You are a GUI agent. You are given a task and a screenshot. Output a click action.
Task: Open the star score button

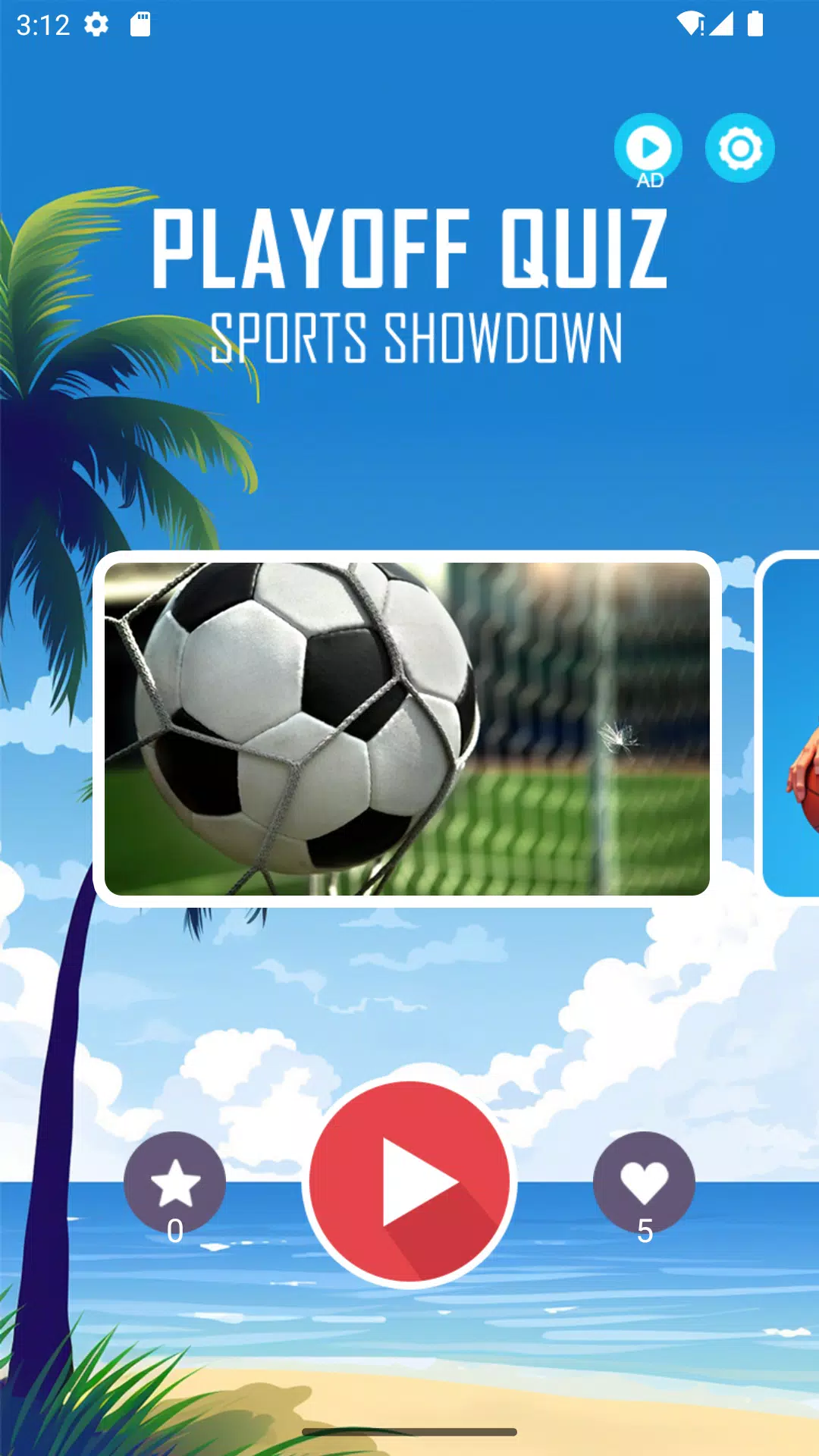[175, 1183]
